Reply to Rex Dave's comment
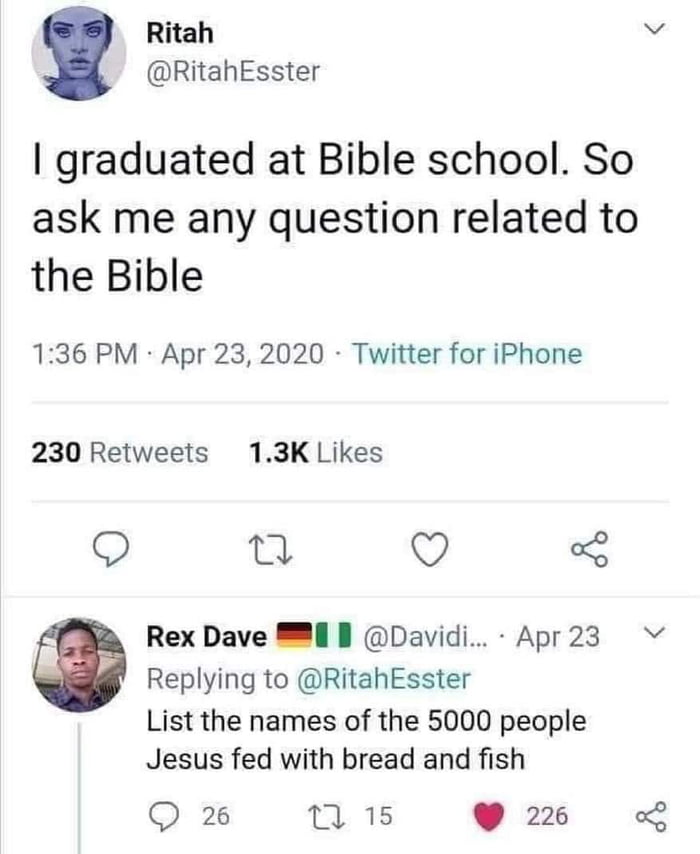Screen dimensions: 700x854 pos(161,816)
